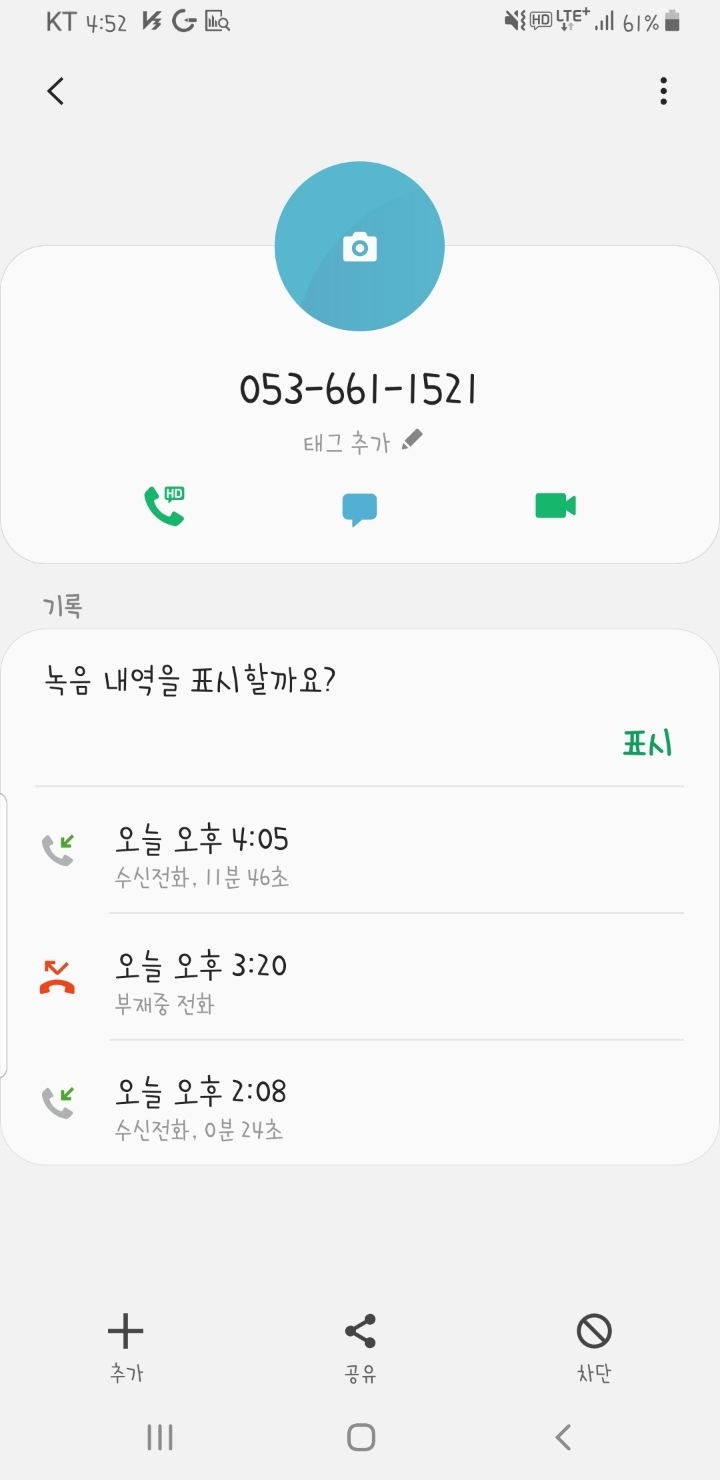This screenshot has width=720, height=1480.
Task: Open recent apps from the navigation bar
Action: (x=160, y=1438)
